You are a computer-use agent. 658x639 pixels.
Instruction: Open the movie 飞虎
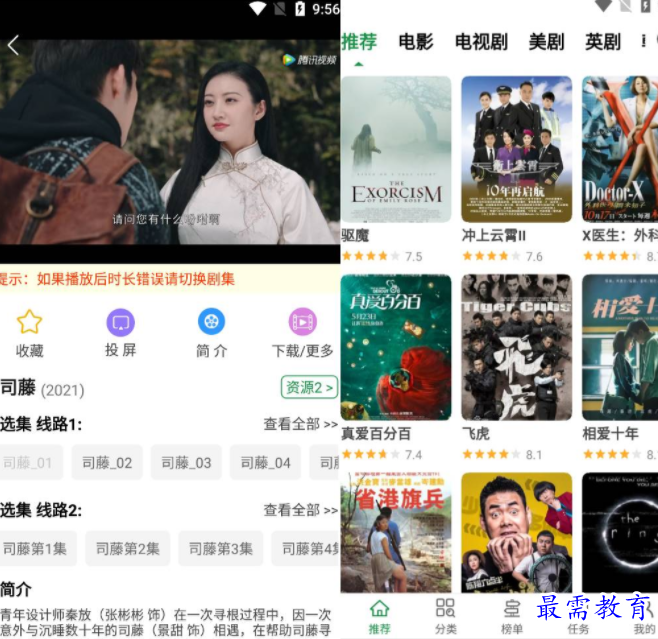click(516, 348)
